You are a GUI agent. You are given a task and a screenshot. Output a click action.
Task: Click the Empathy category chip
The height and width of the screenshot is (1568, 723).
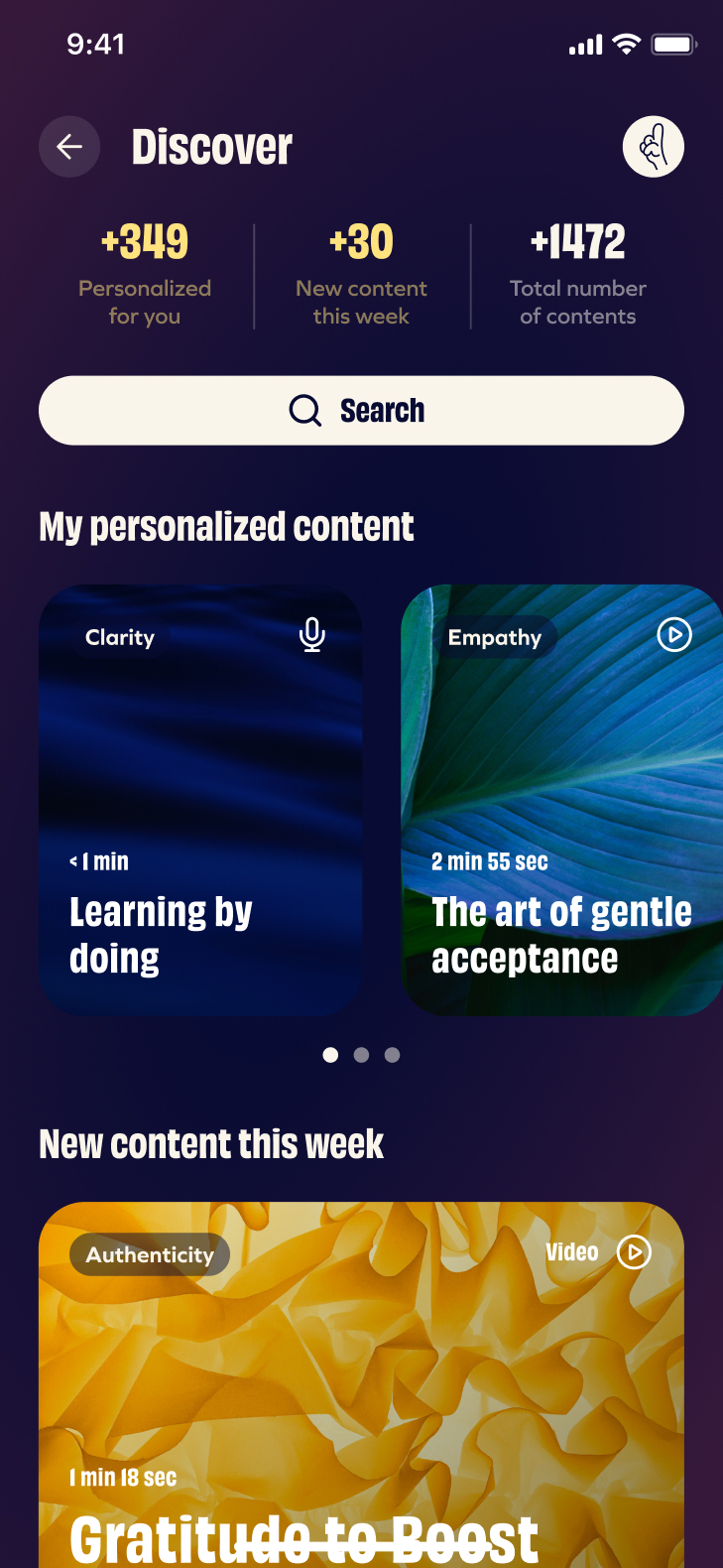click(x=495, y=637)
